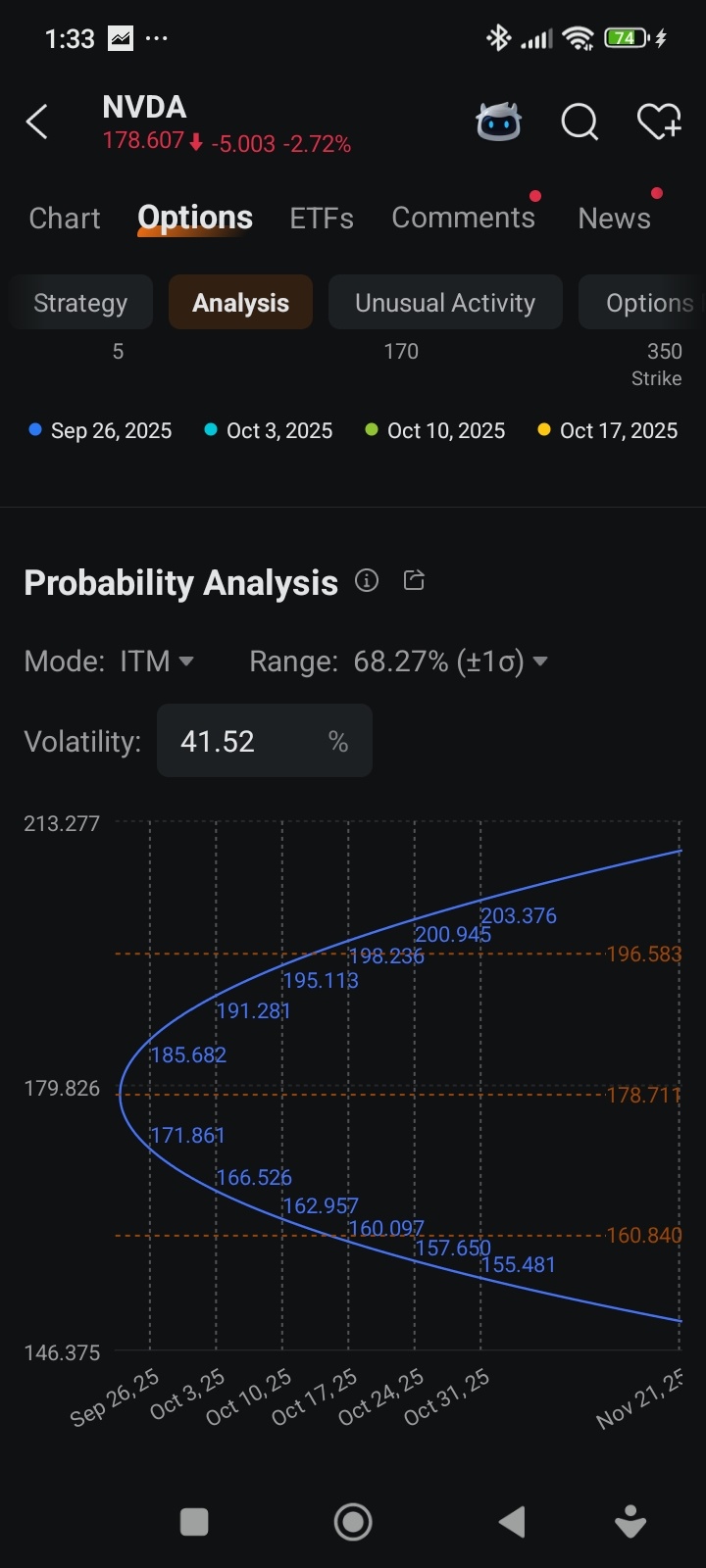
Task: Open the search magnifier icon
Action: pos(579,122)
